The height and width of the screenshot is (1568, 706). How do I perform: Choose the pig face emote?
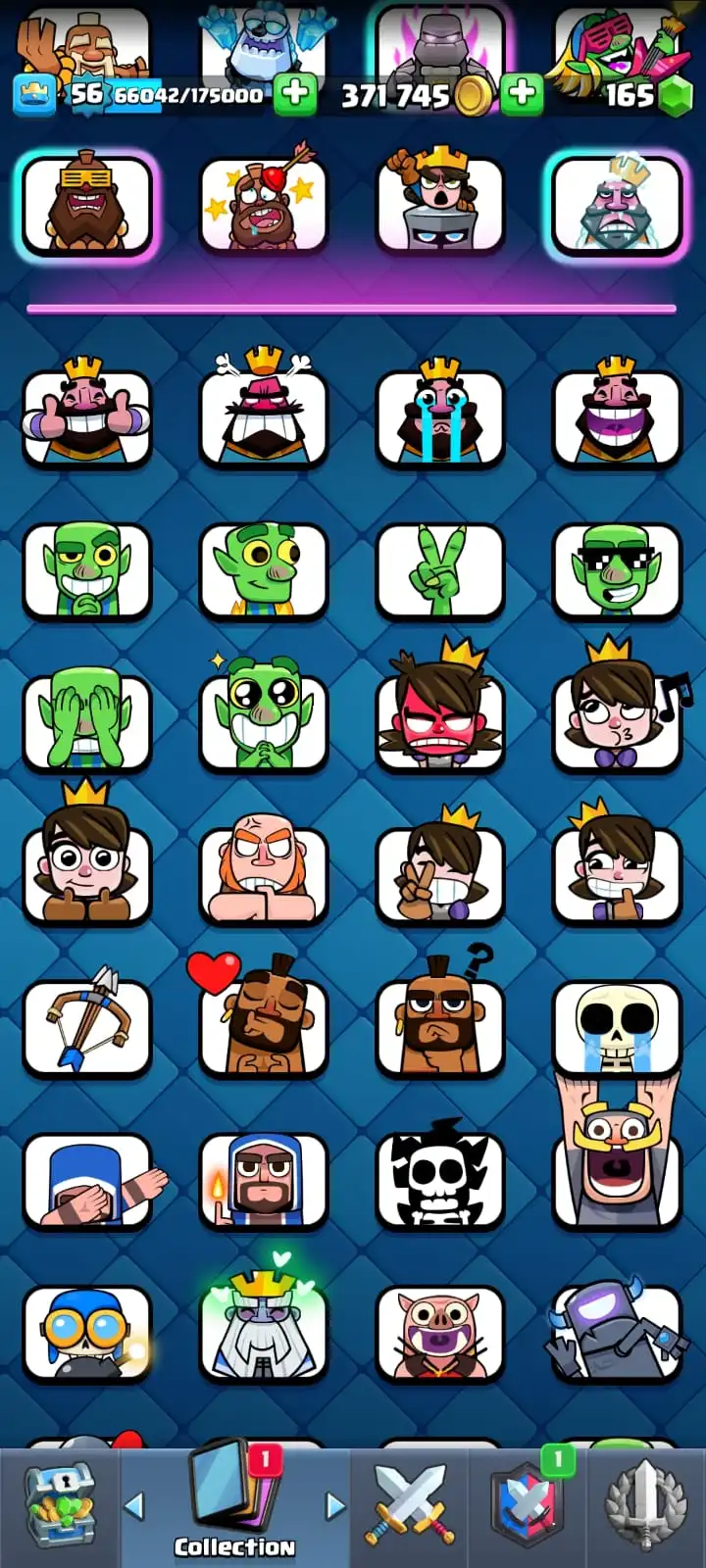coord(440,1333)
